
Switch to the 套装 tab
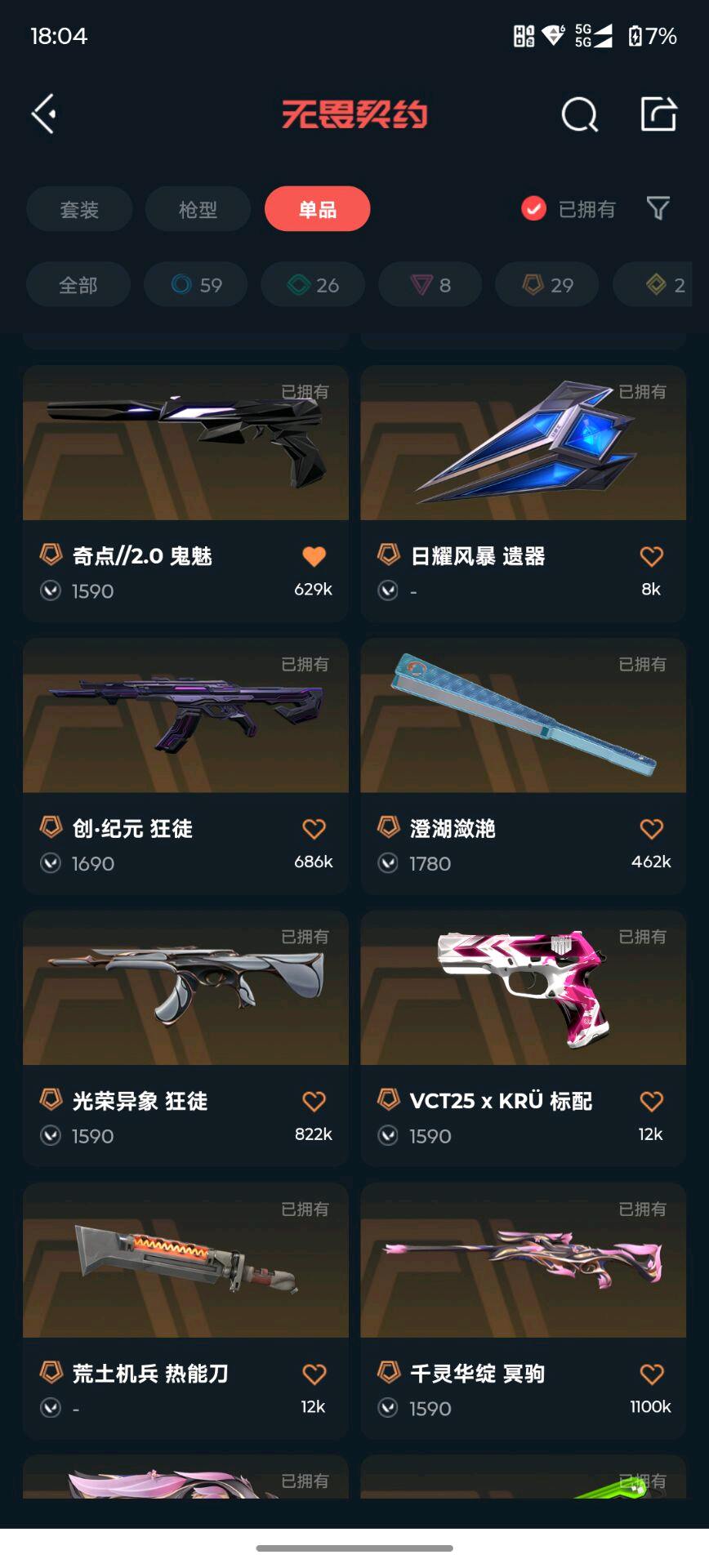(79, 209)
